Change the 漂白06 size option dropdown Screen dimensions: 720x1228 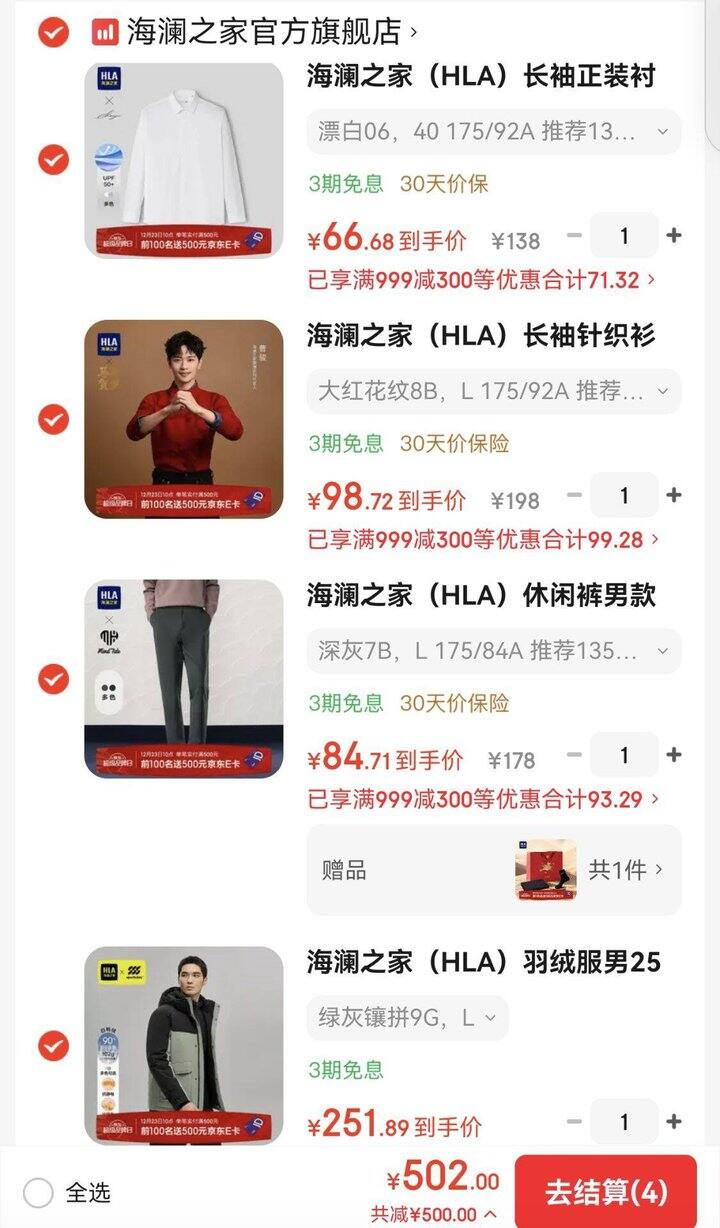coord(493,132)
